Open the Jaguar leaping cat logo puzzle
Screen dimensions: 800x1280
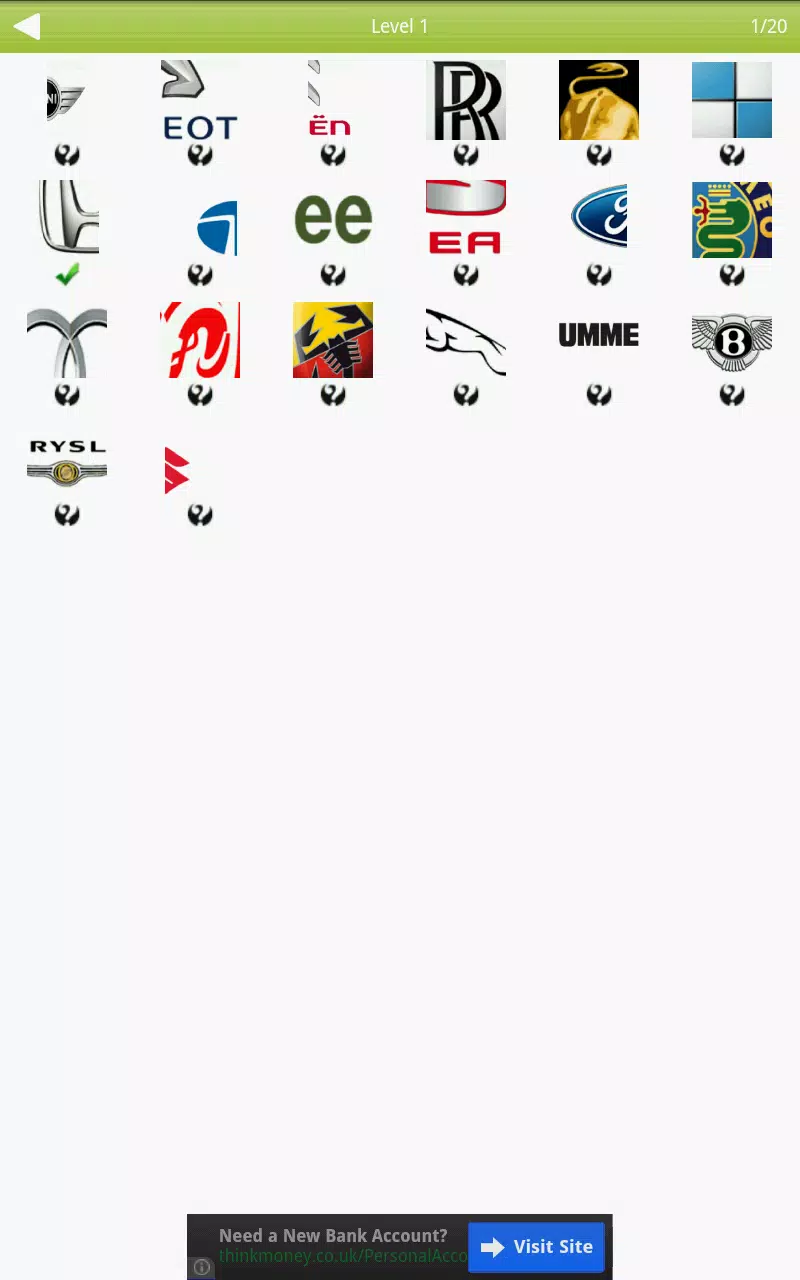coord(465,339)
